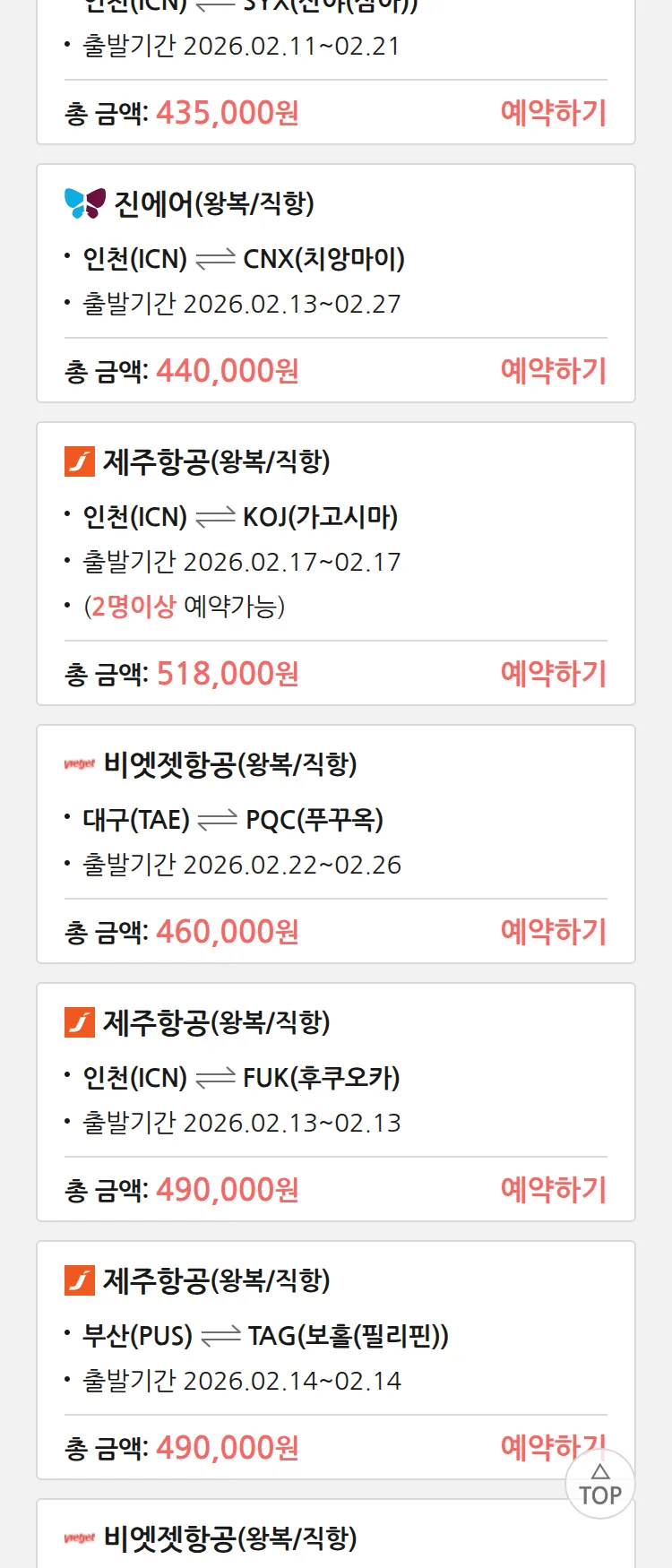Book the 진에어 flight to 치앙마이

(x=553, y=371)
